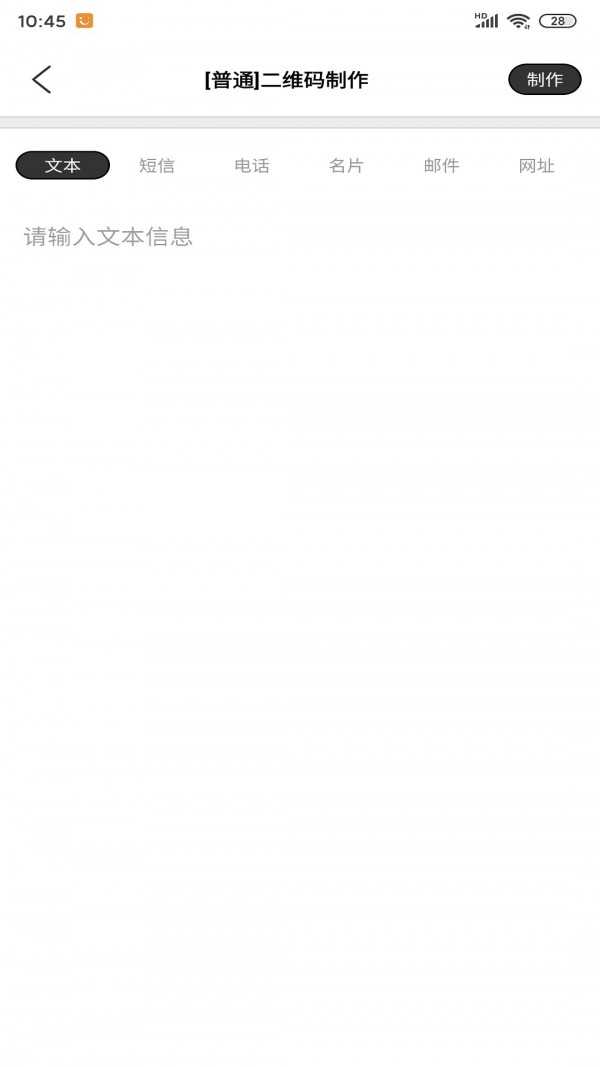Open the 网址 tab
This screenshot has width=600, height=1067.
[536, 165]
